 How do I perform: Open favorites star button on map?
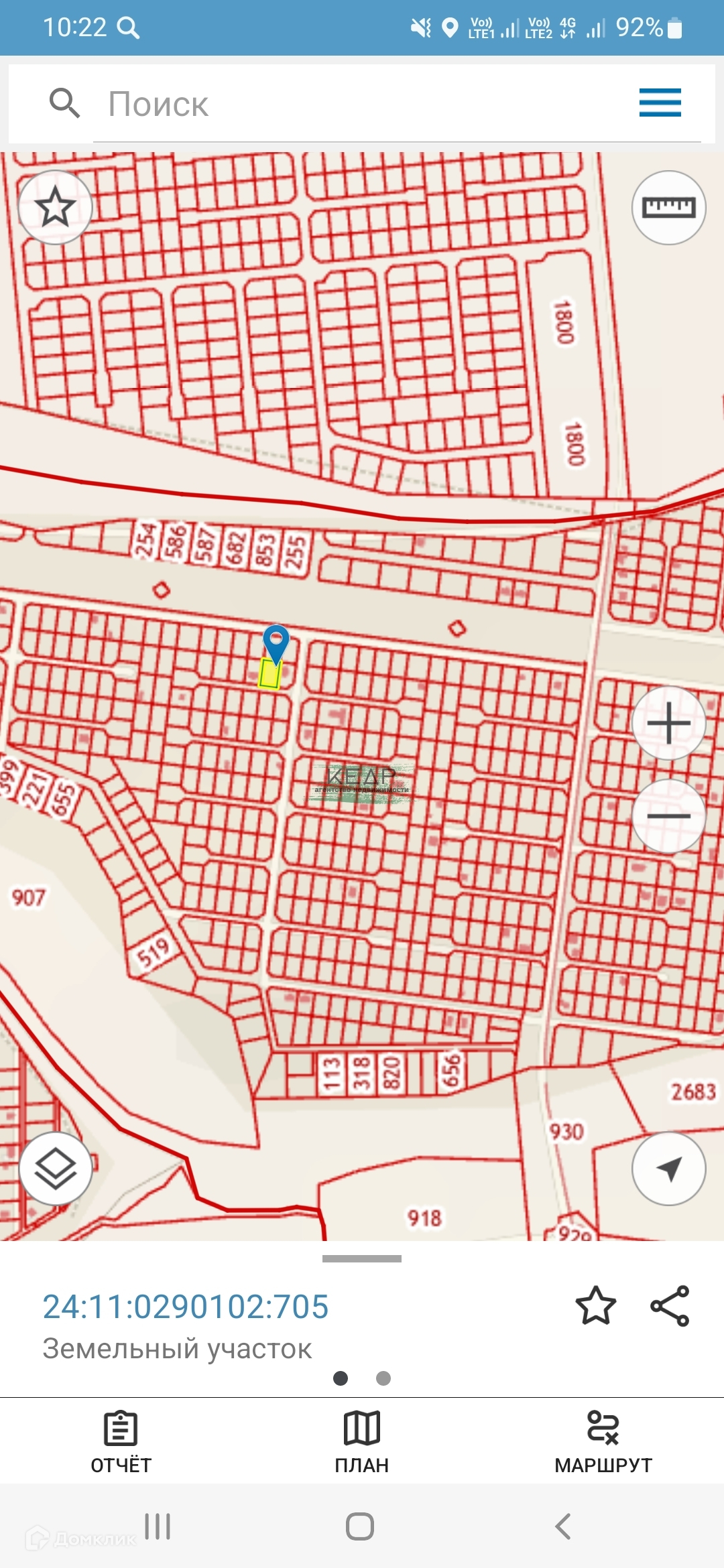coord(55,208)
